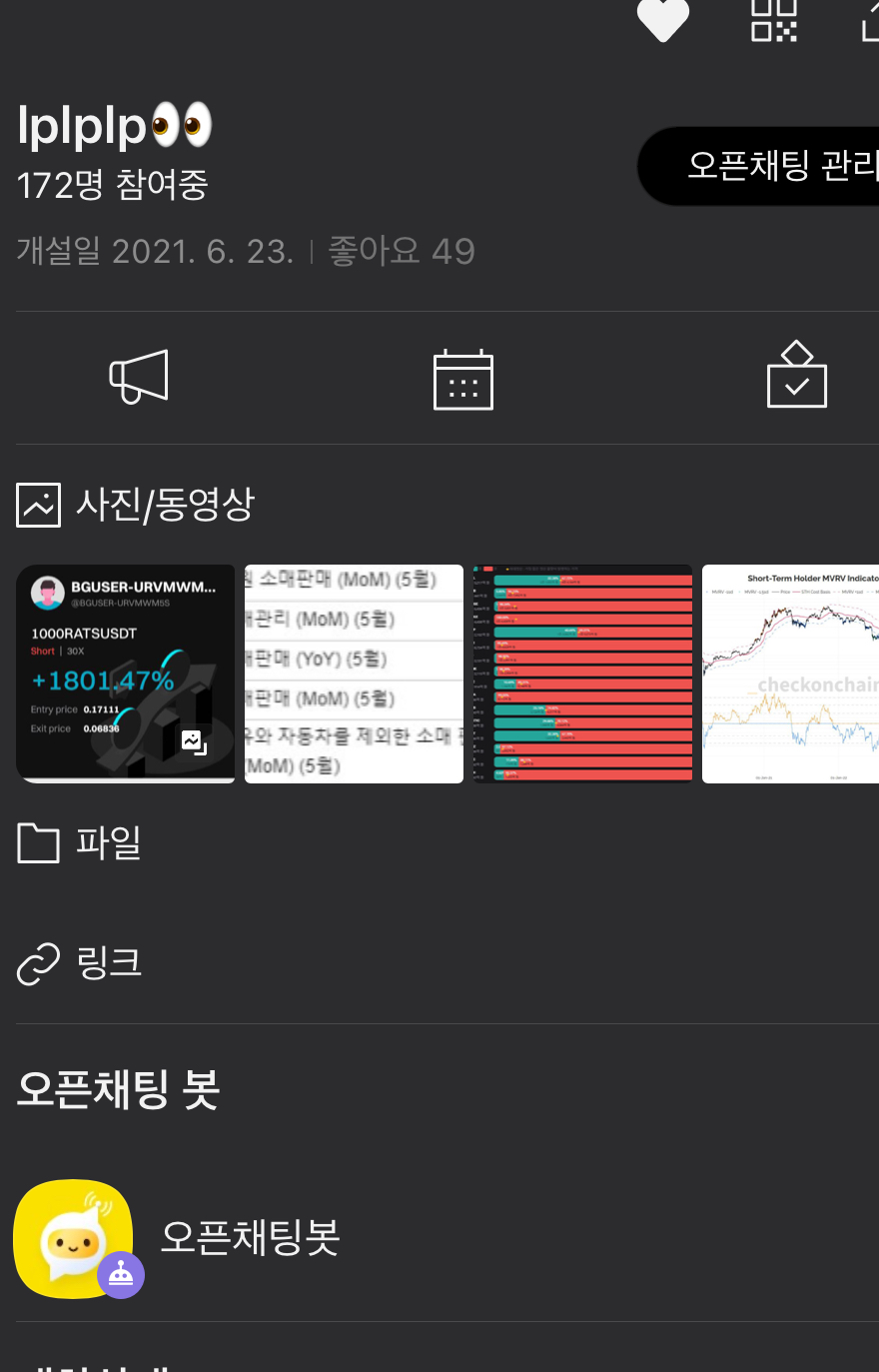879x1372 pixels.
Task: Expand the 링크 links section
Action: pyautogui.click(x=110, y=962)
